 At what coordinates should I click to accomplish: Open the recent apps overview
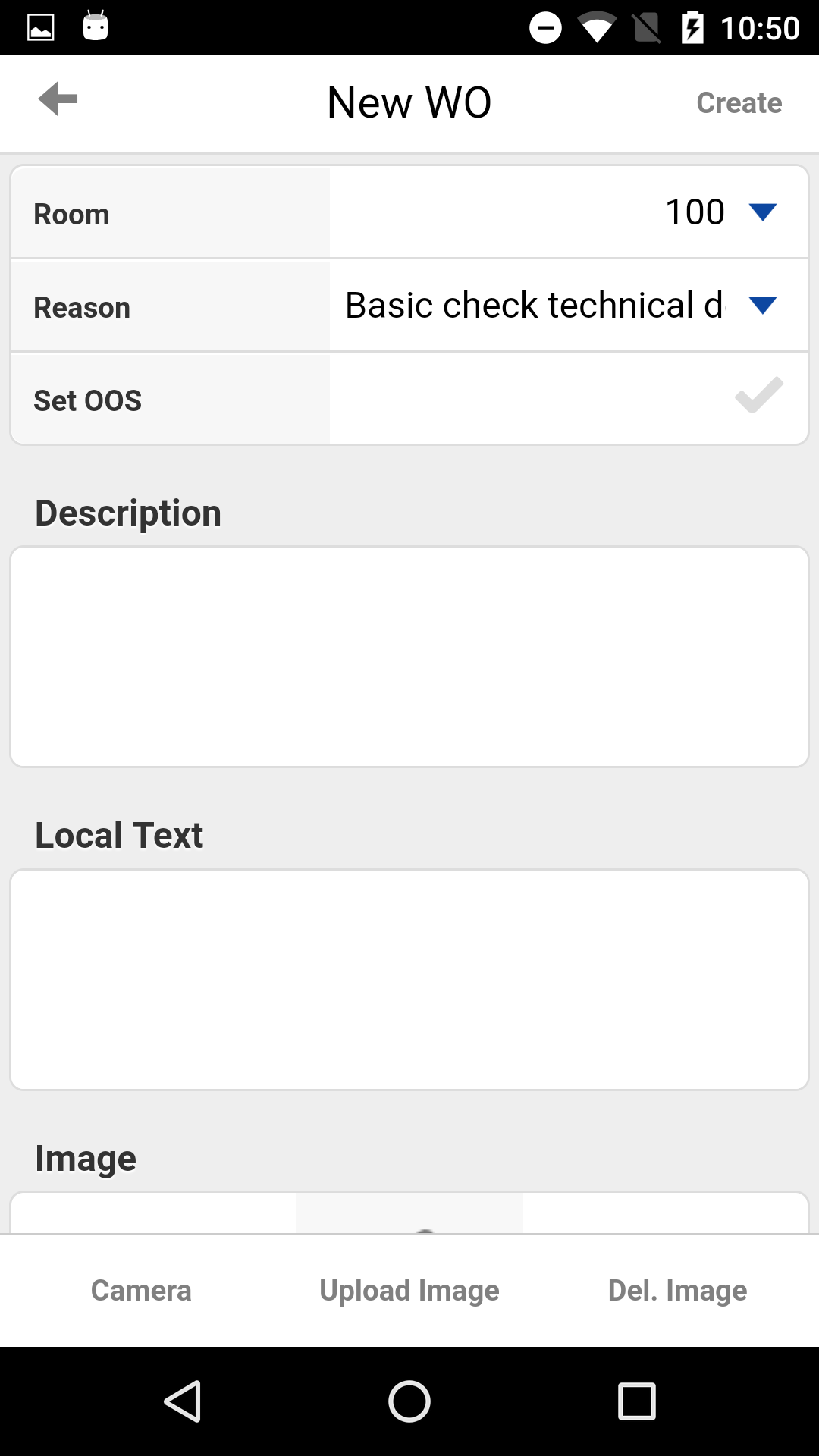coord(637,1401)
